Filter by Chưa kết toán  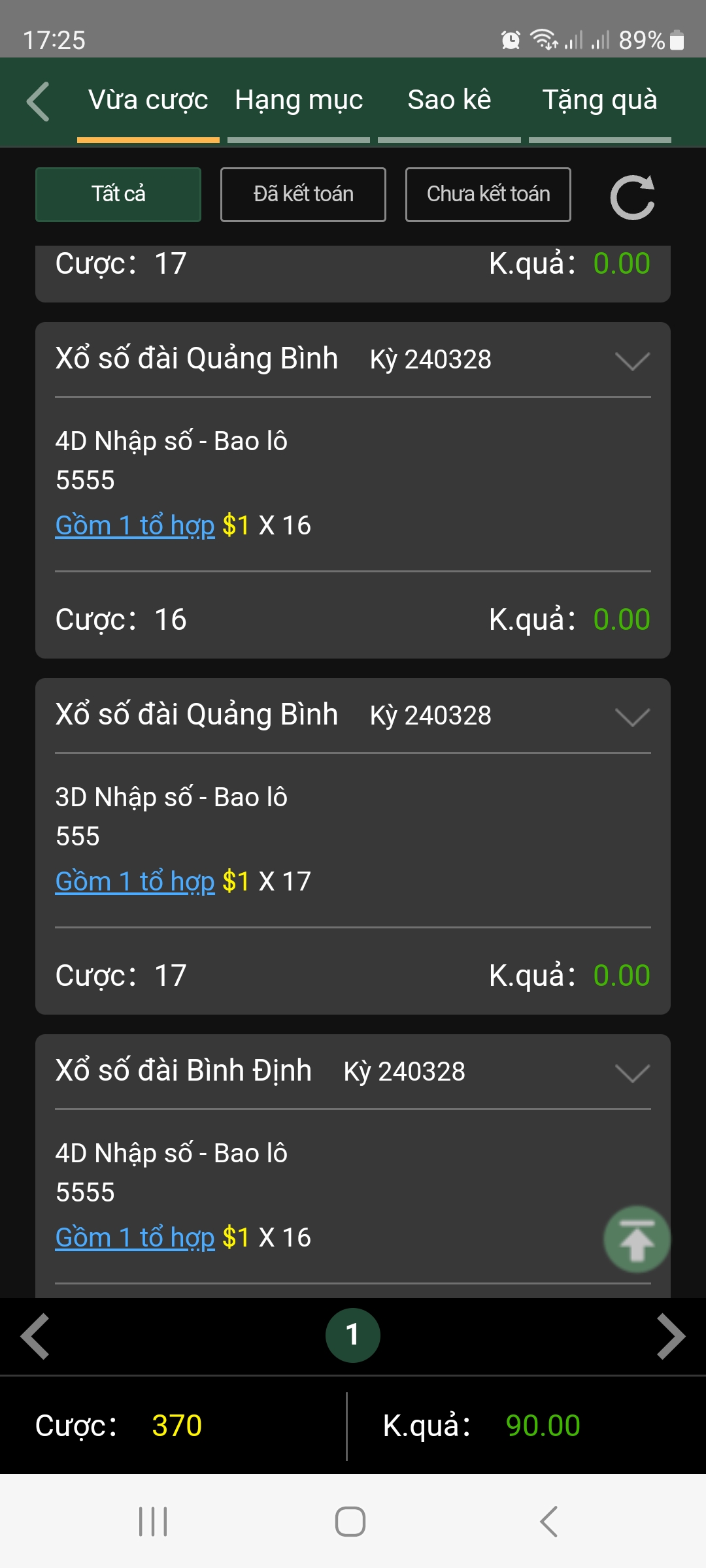(x=488, y=195)
